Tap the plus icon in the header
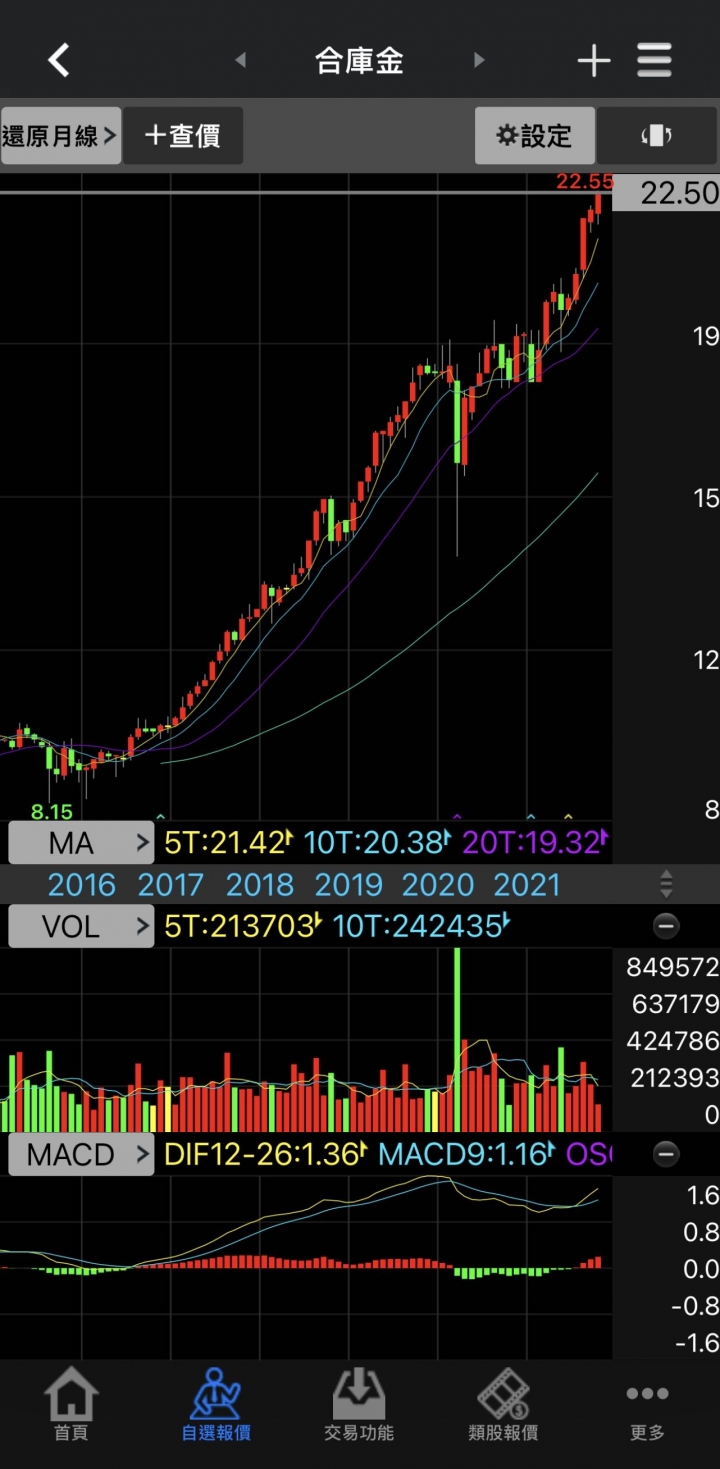 pyautogui.click(x=594, y=61)
